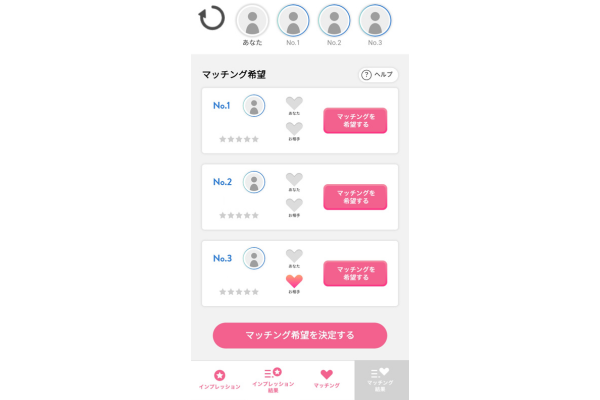Switch to the インプレッション tab

click(219, 380)
